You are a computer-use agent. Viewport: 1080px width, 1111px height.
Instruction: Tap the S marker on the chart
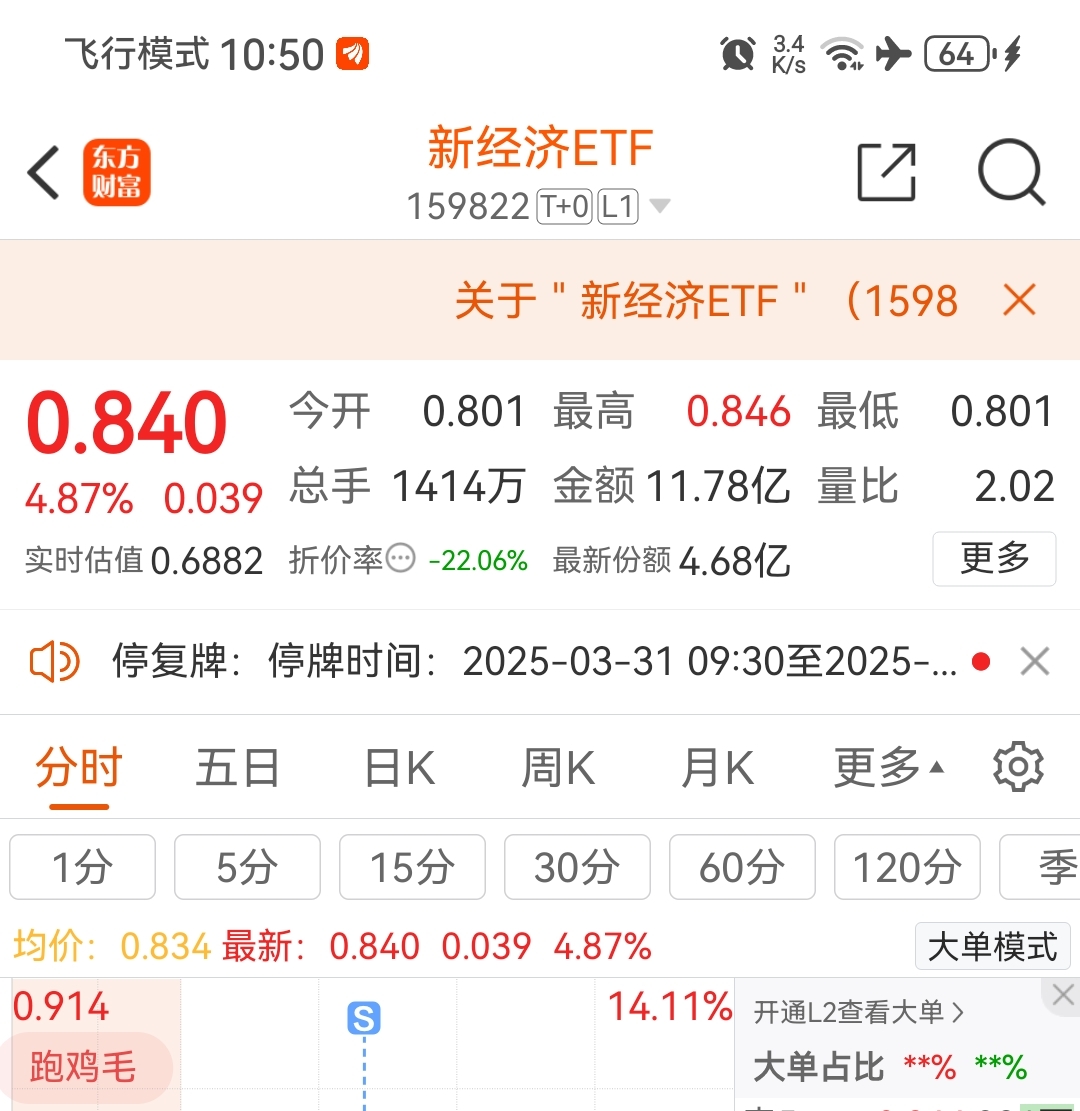(x=365, y=1017)
